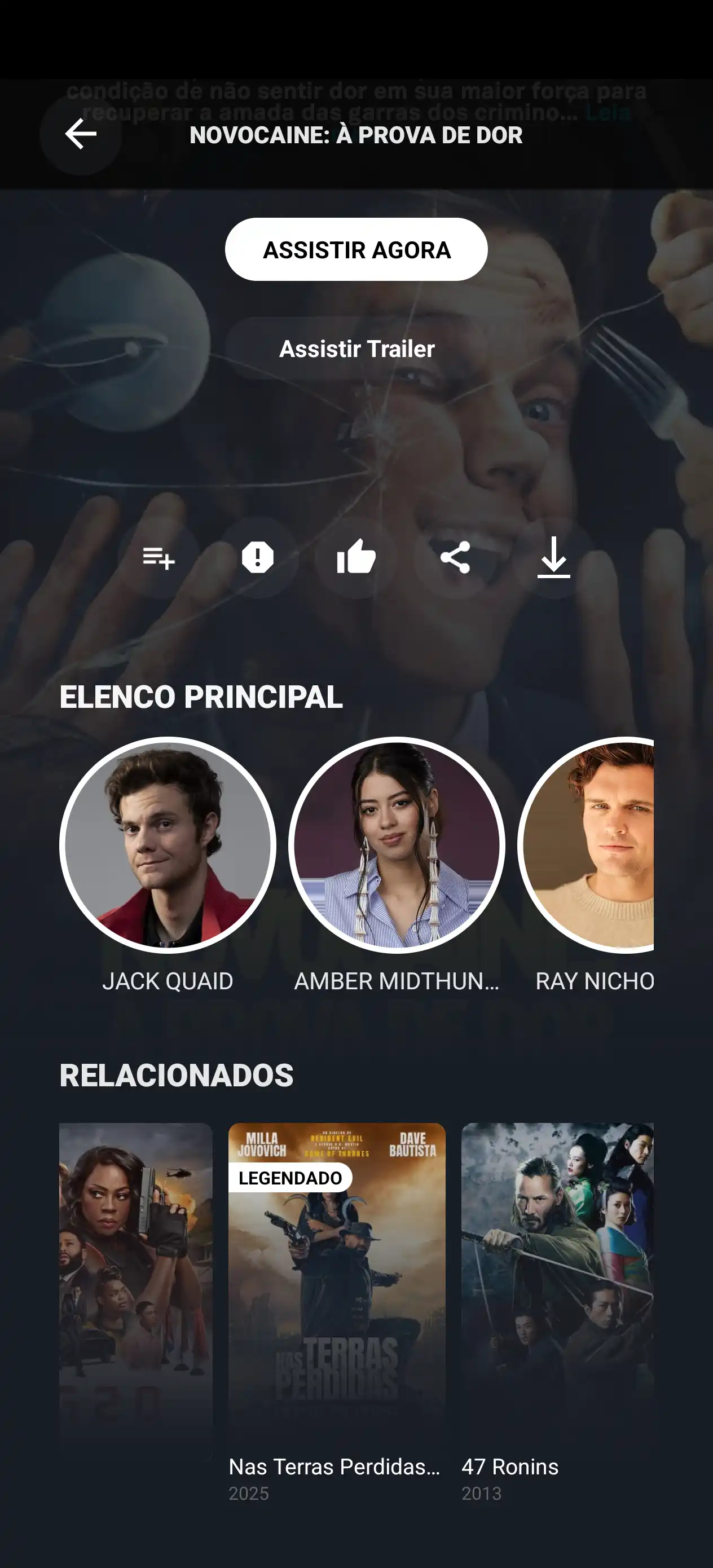The image size is (713, 1568).
Task: Download the movie with the arrow icon
Action: click(x=553, y=558)
